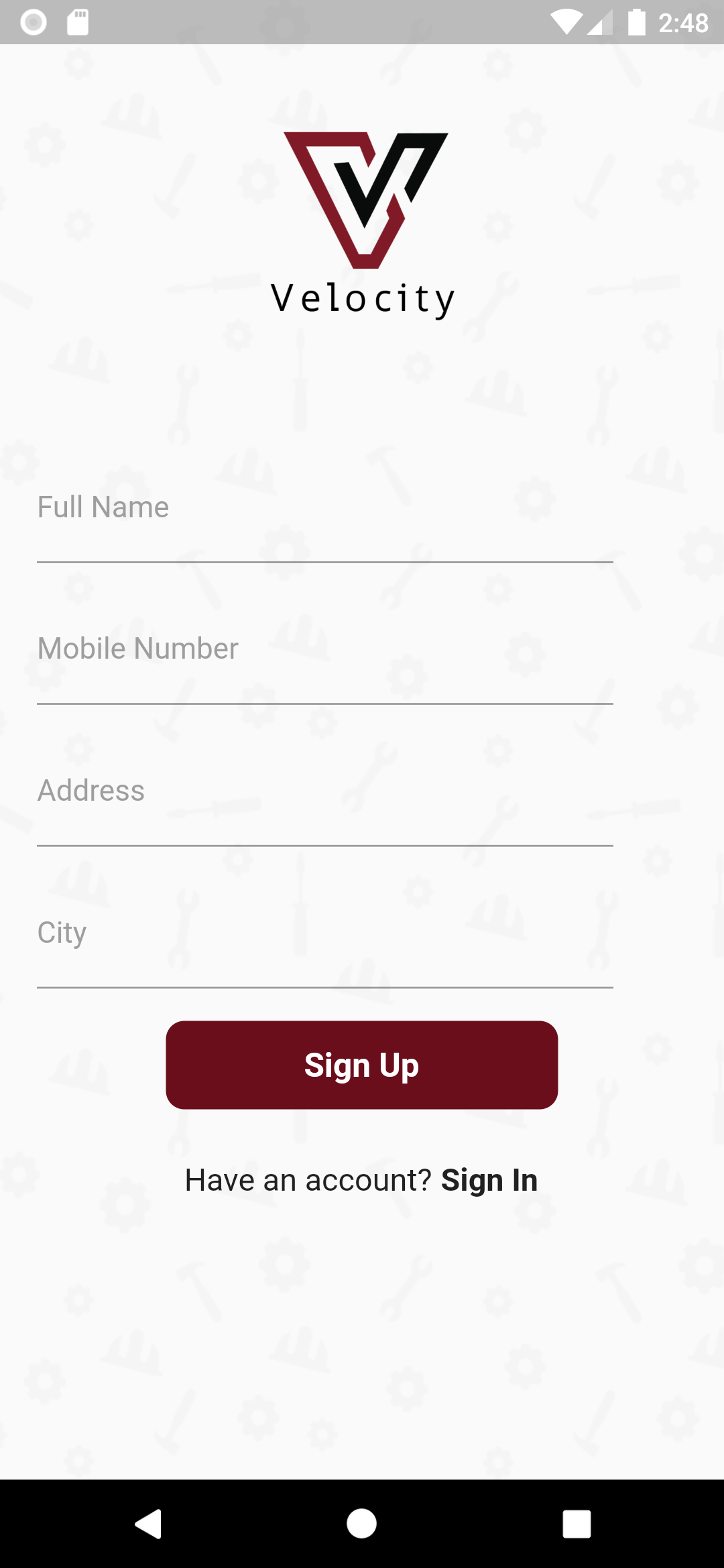
Task: Select the Mobile Number field
Action: pos(325,657)
